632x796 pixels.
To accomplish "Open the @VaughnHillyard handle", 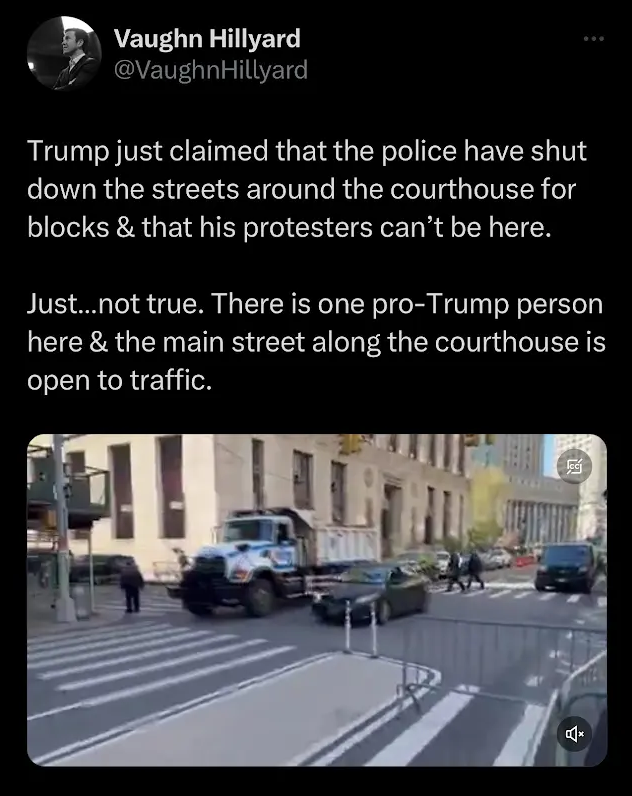I will click(210, 69).
